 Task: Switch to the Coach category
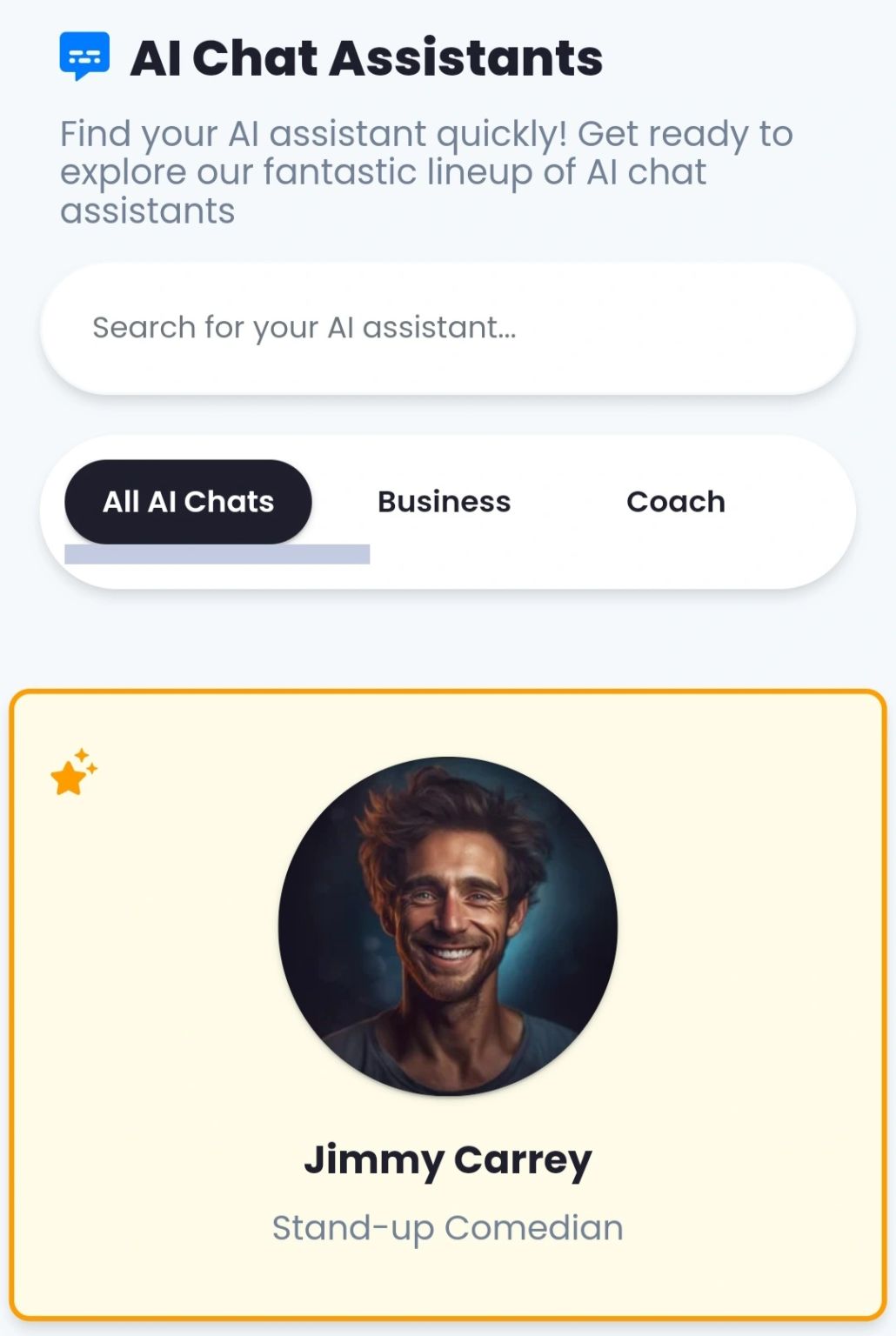(x=675, y=502)
